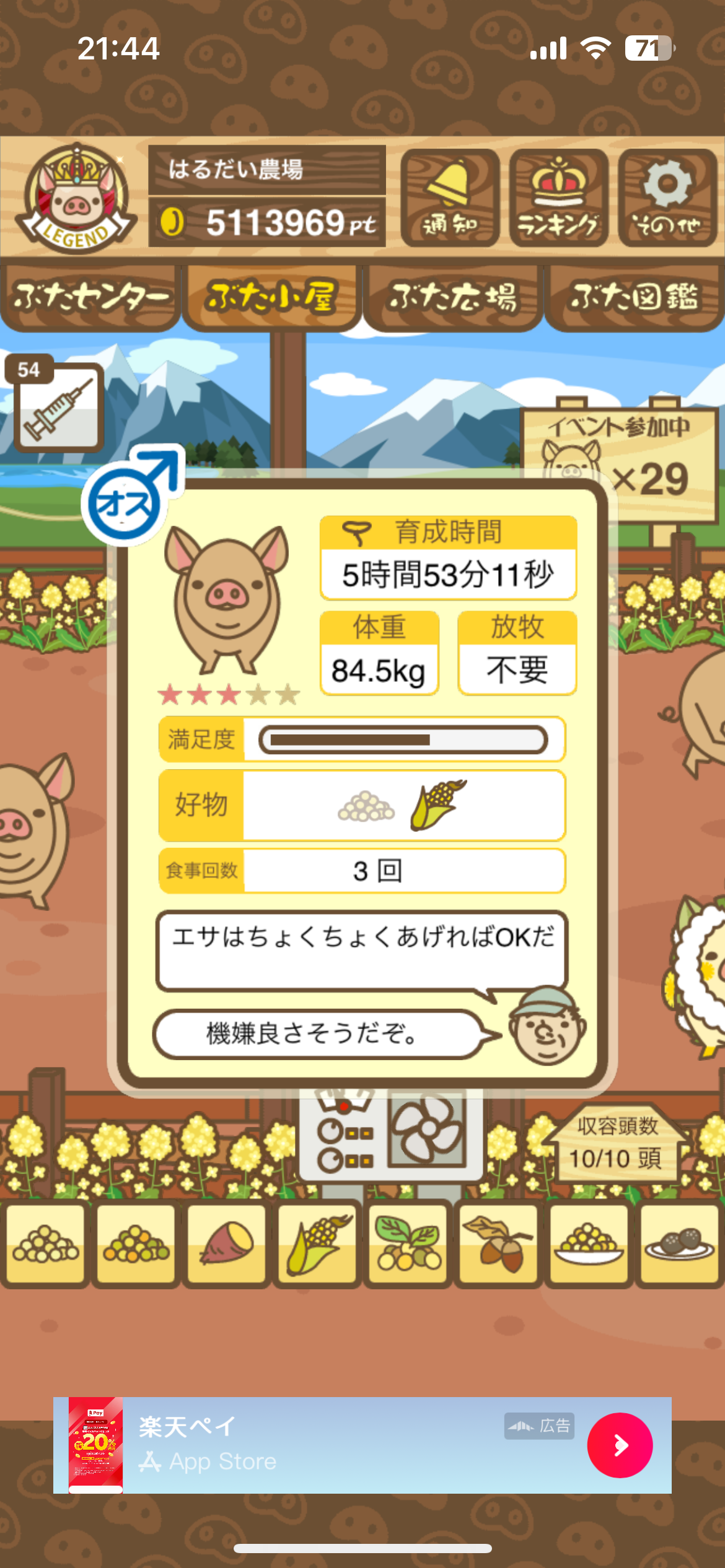Open the ランキング crown button
Viewport: 725px width, 1568px height.
[558, 198]
